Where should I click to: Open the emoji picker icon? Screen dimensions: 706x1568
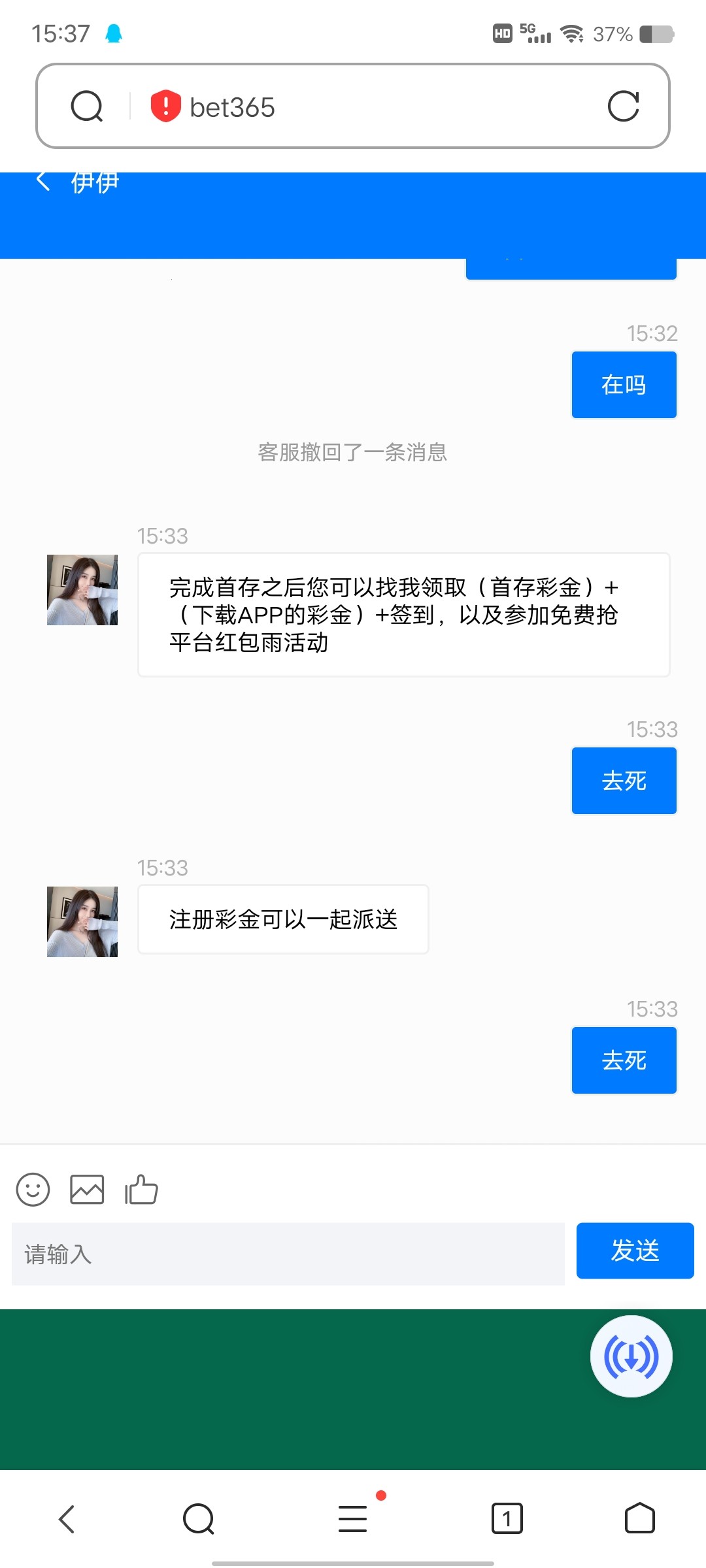point(32,1189)
